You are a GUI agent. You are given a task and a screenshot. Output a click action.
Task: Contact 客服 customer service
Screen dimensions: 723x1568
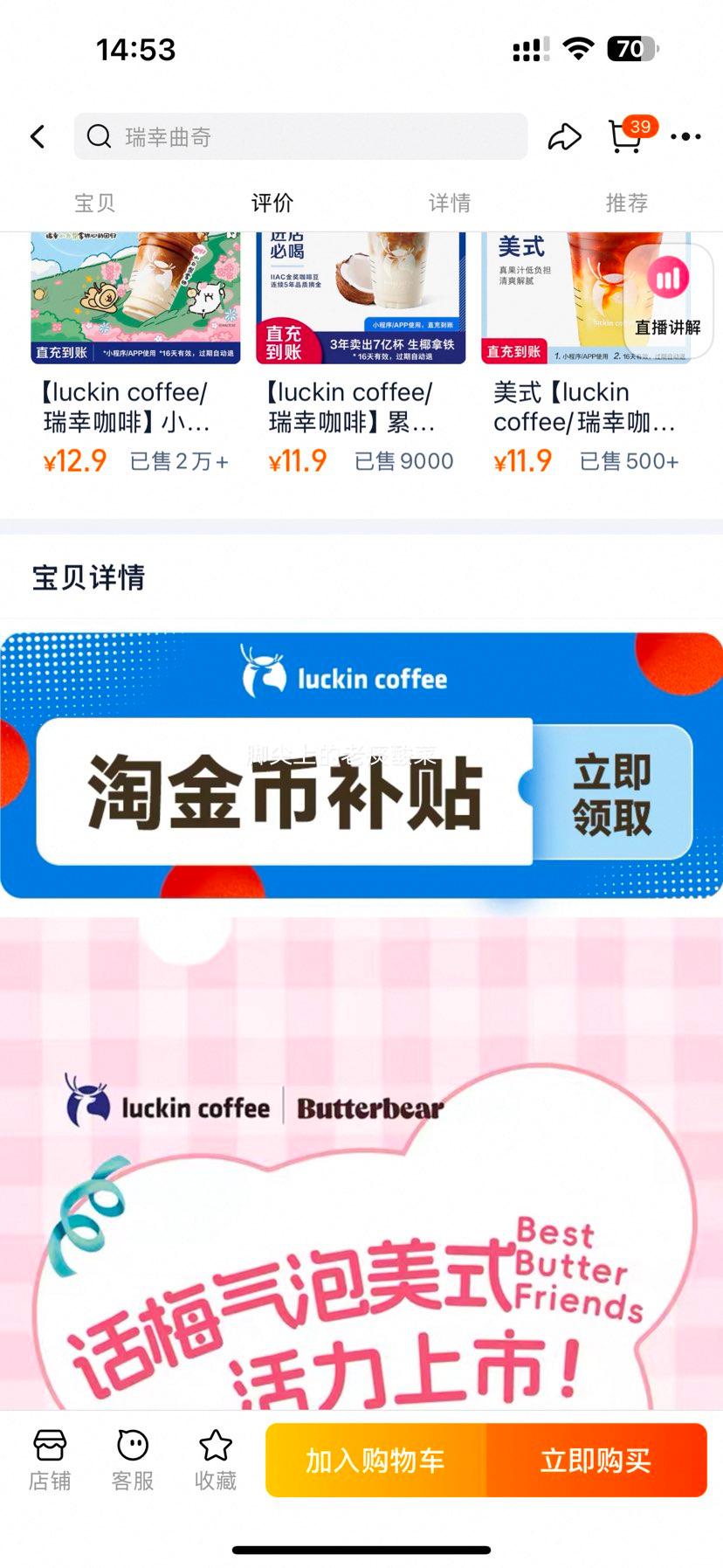[132, 1457]
